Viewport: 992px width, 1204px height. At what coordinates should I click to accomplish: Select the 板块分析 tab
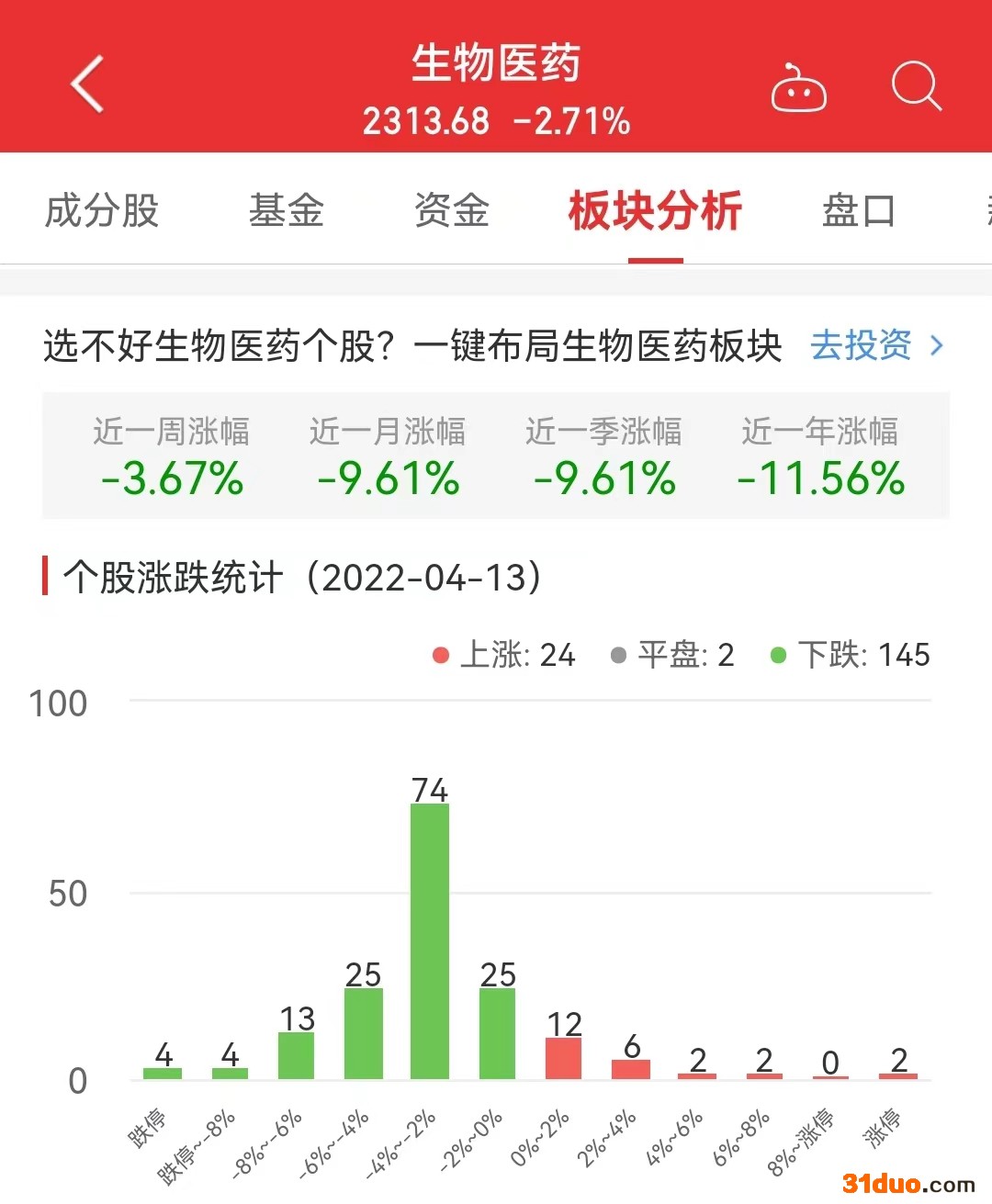[x=655, y=210]
